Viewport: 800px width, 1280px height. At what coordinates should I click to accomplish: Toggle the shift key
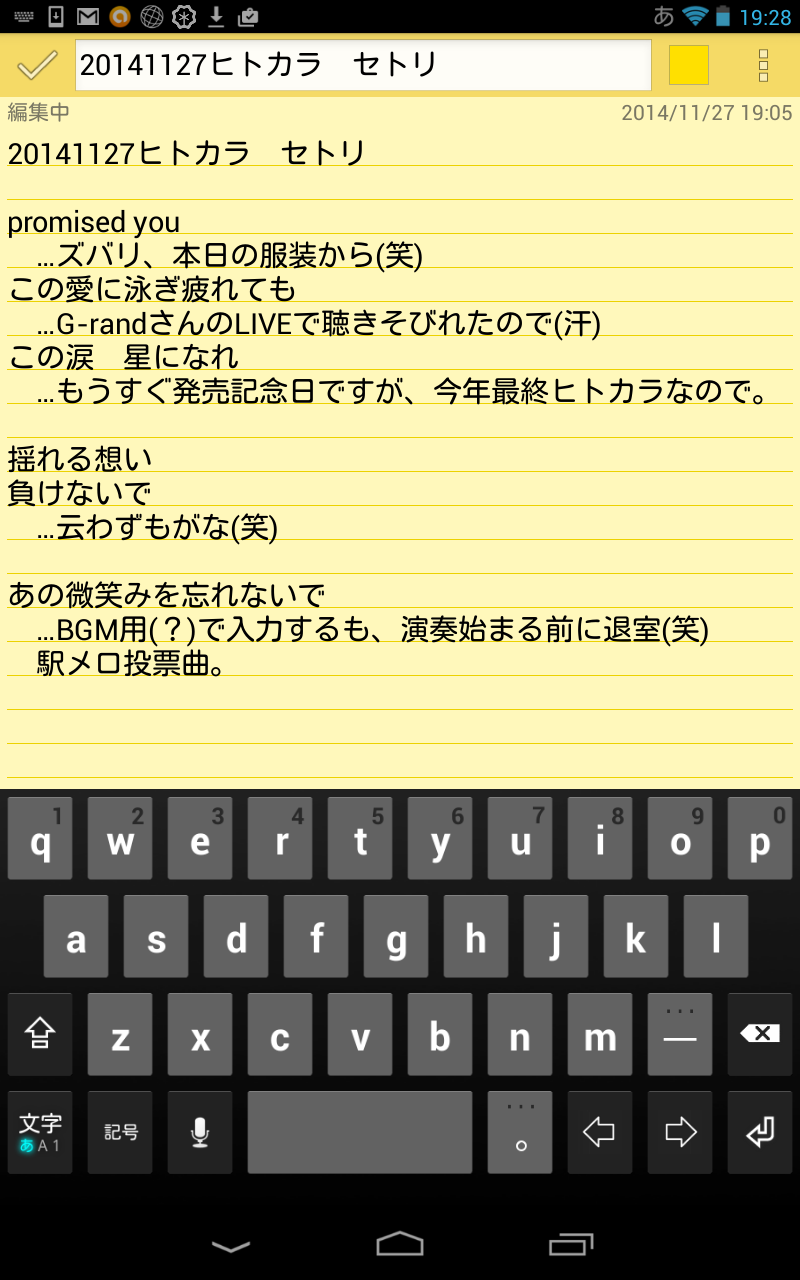click(x=40, y=1034)
